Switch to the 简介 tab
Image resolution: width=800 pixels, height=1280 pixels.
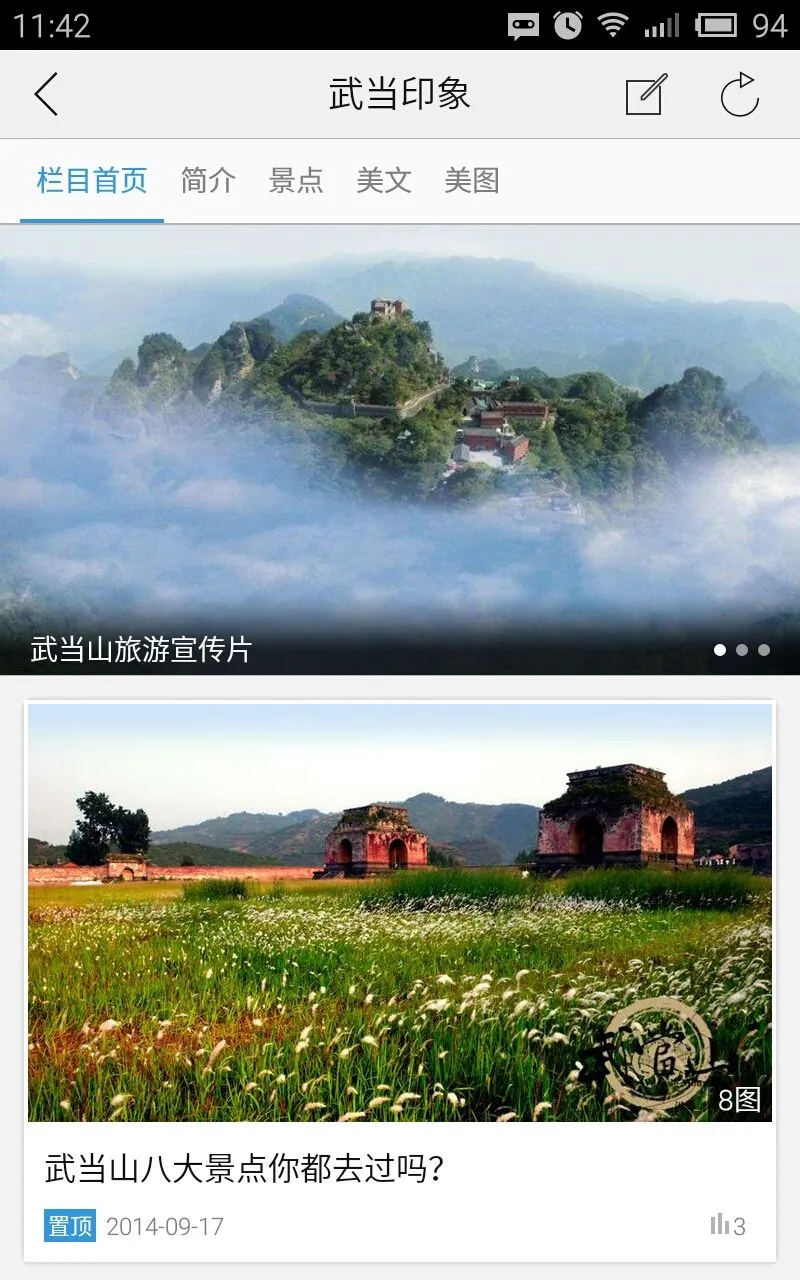pos(208,181)
